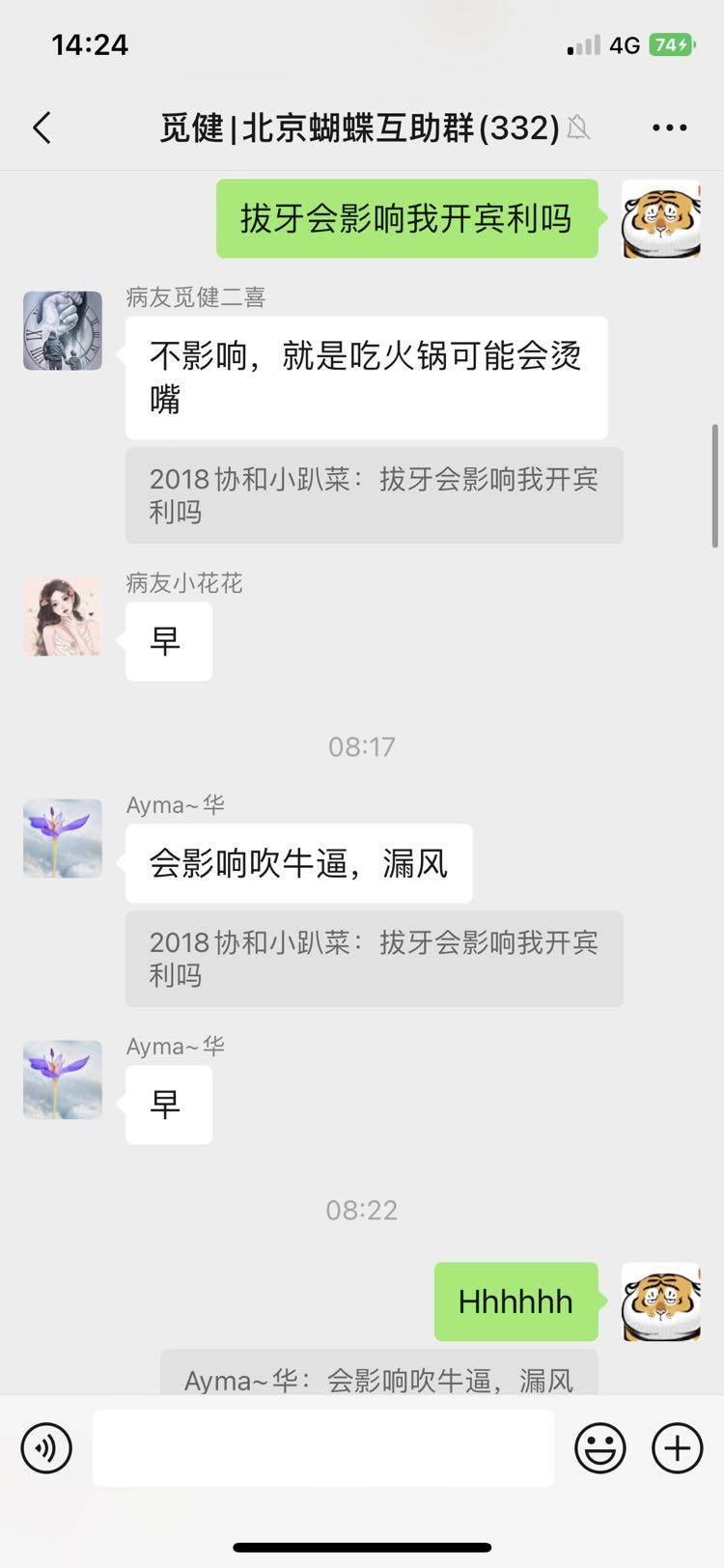Open my tiger avatar beside Hhhhhh
This screenshot has width=724, height=1568.
pyautogui.click(x=660, y=1302)
